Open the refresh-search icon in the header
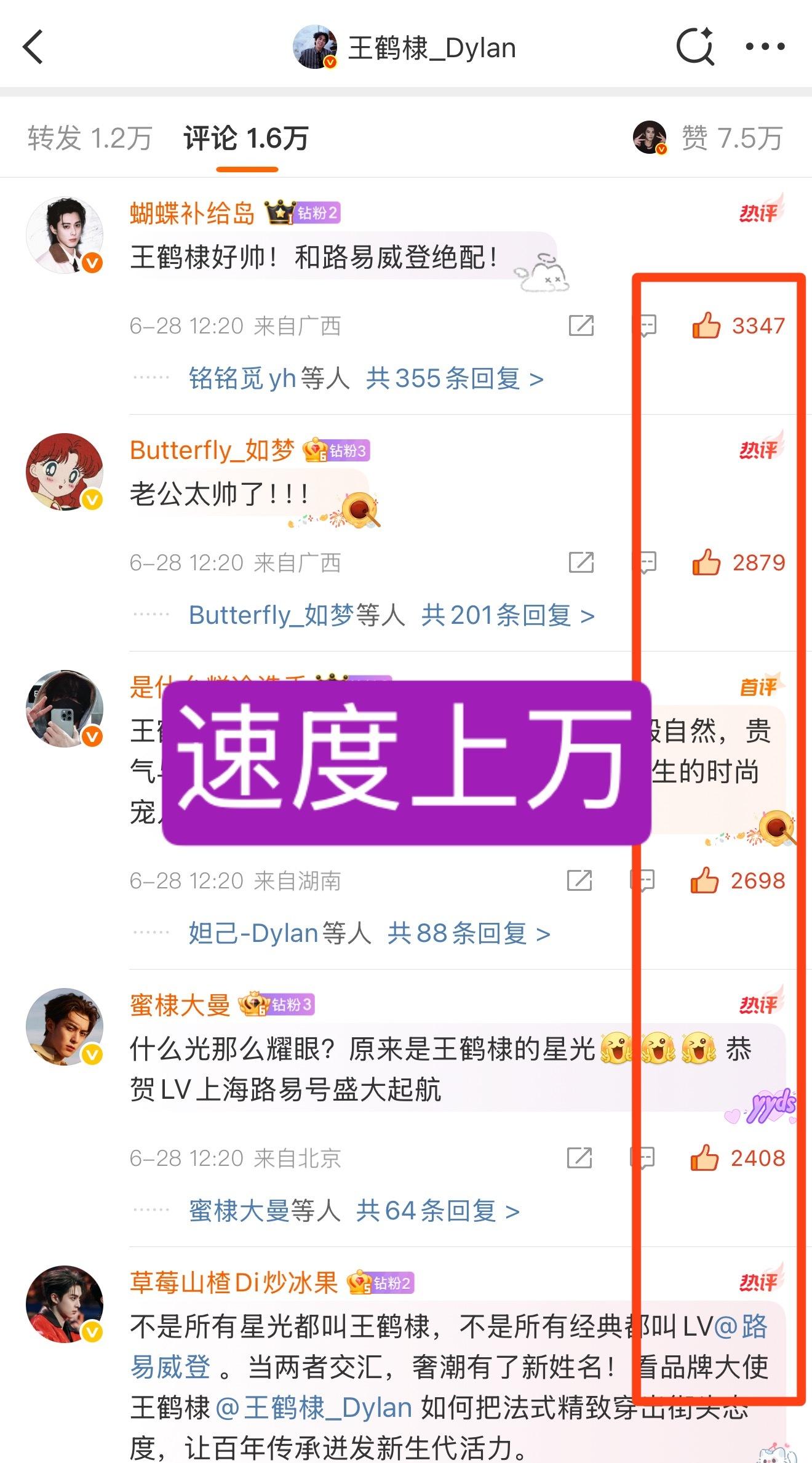Screen dimensions: 812x1463 click(x=695, y=47)
